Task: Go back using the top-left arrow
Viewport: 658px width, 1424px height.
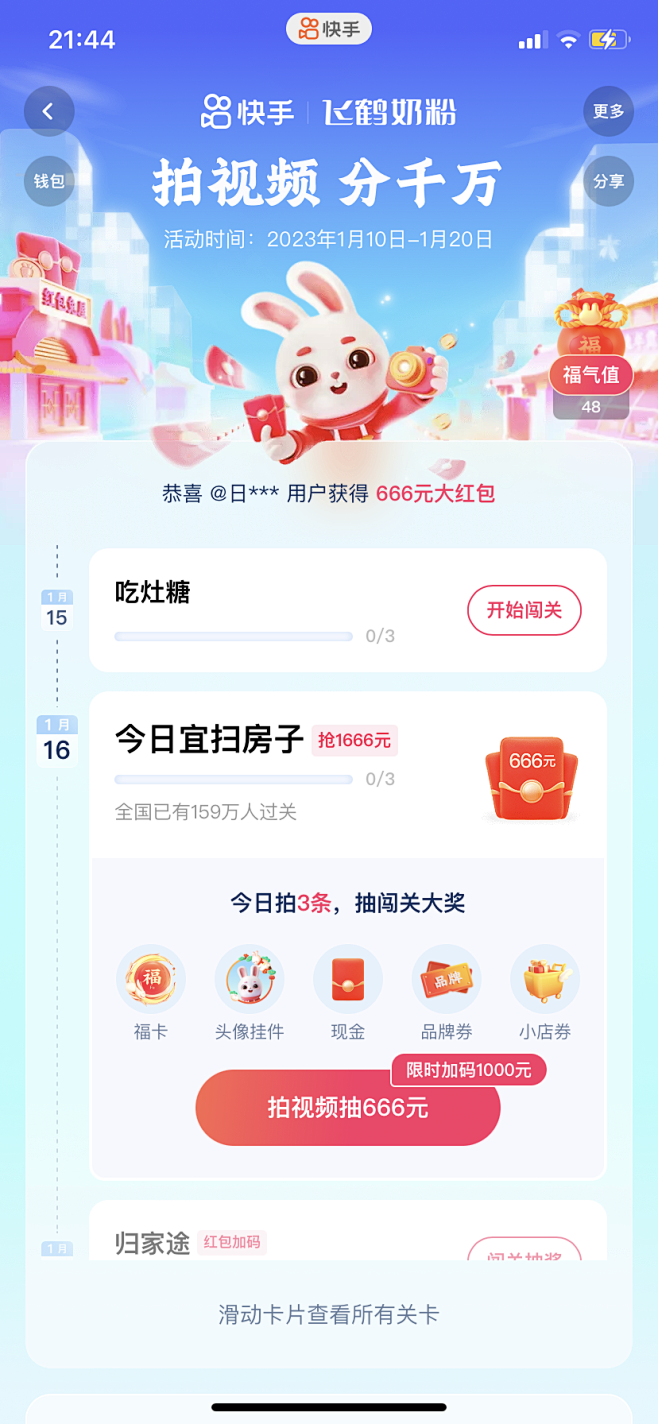Action: coord(49,112)
